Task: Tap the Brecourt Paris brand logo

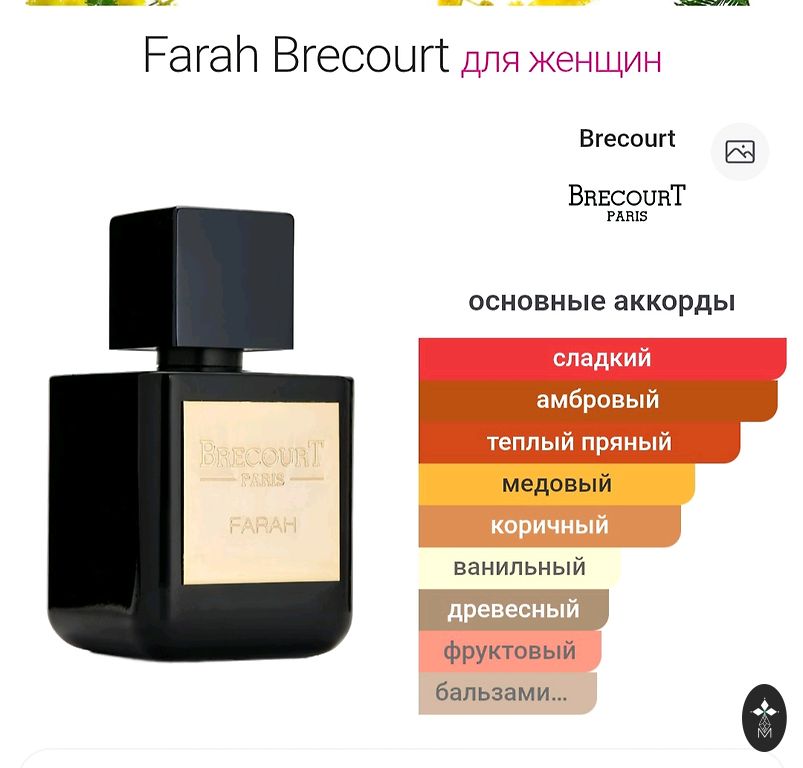Action: point(627,201)
